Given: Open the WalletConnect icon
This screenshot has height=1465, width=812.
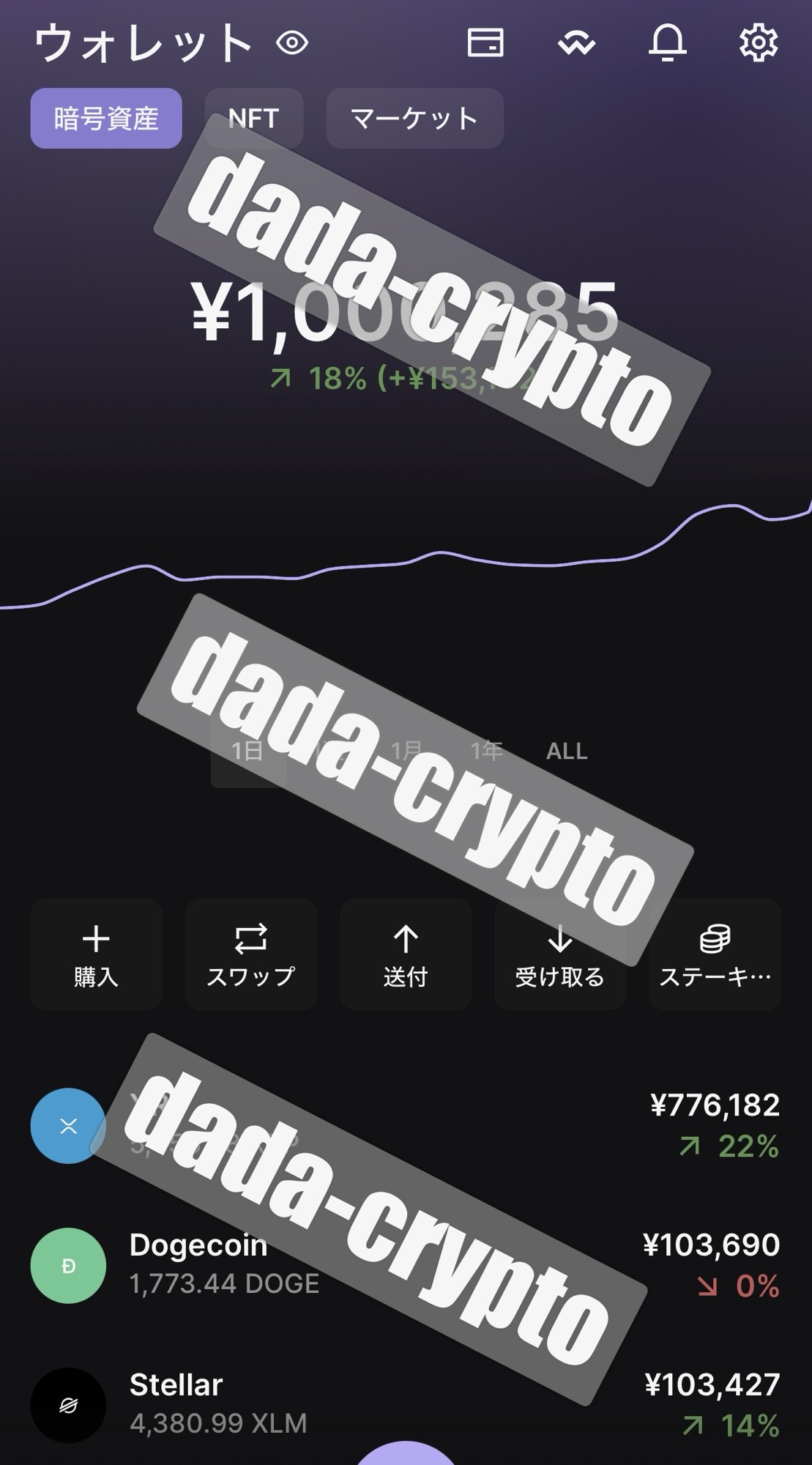Looking at the screenshot, I should 576,43.
